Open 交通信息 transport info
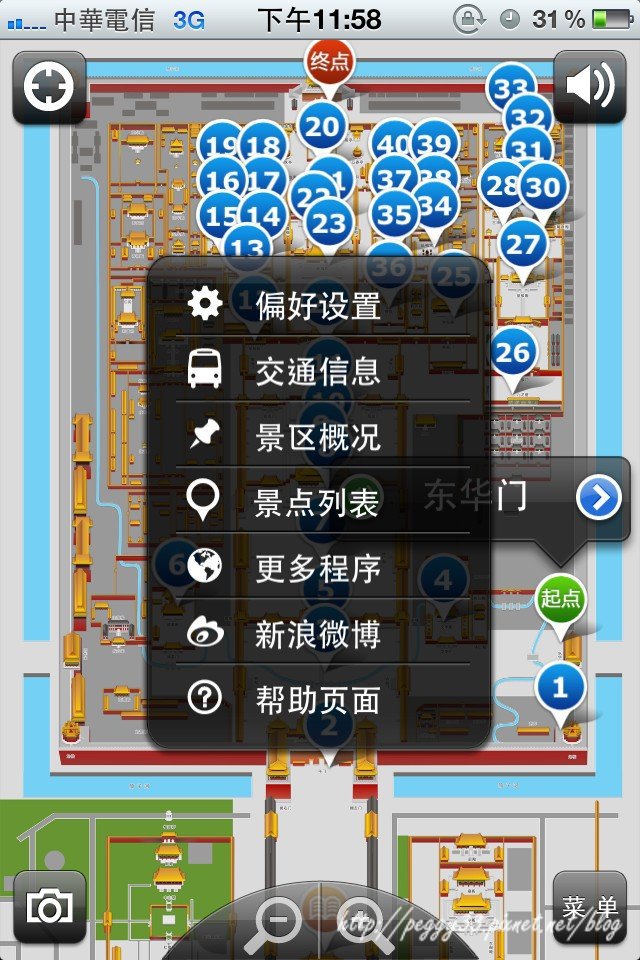This screenshot has height=960, width=640. point(318,371)
